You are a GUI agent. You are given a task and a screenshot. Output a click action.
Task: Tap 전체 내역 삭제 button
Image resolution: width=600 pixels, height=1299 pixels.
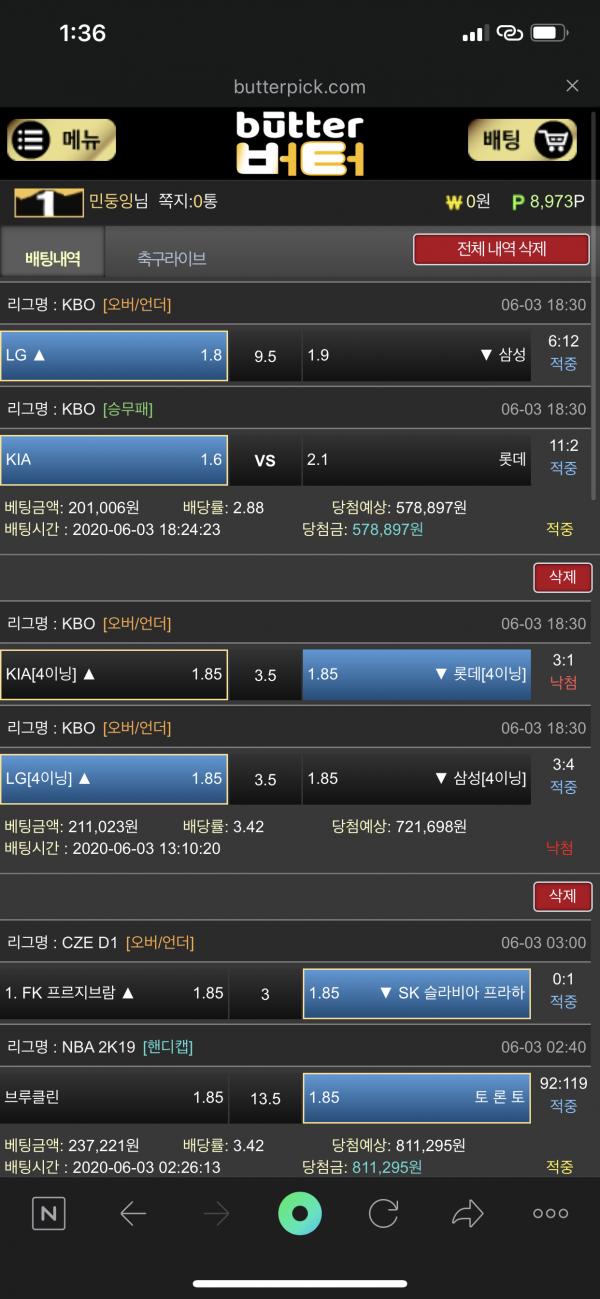[501, 249]
